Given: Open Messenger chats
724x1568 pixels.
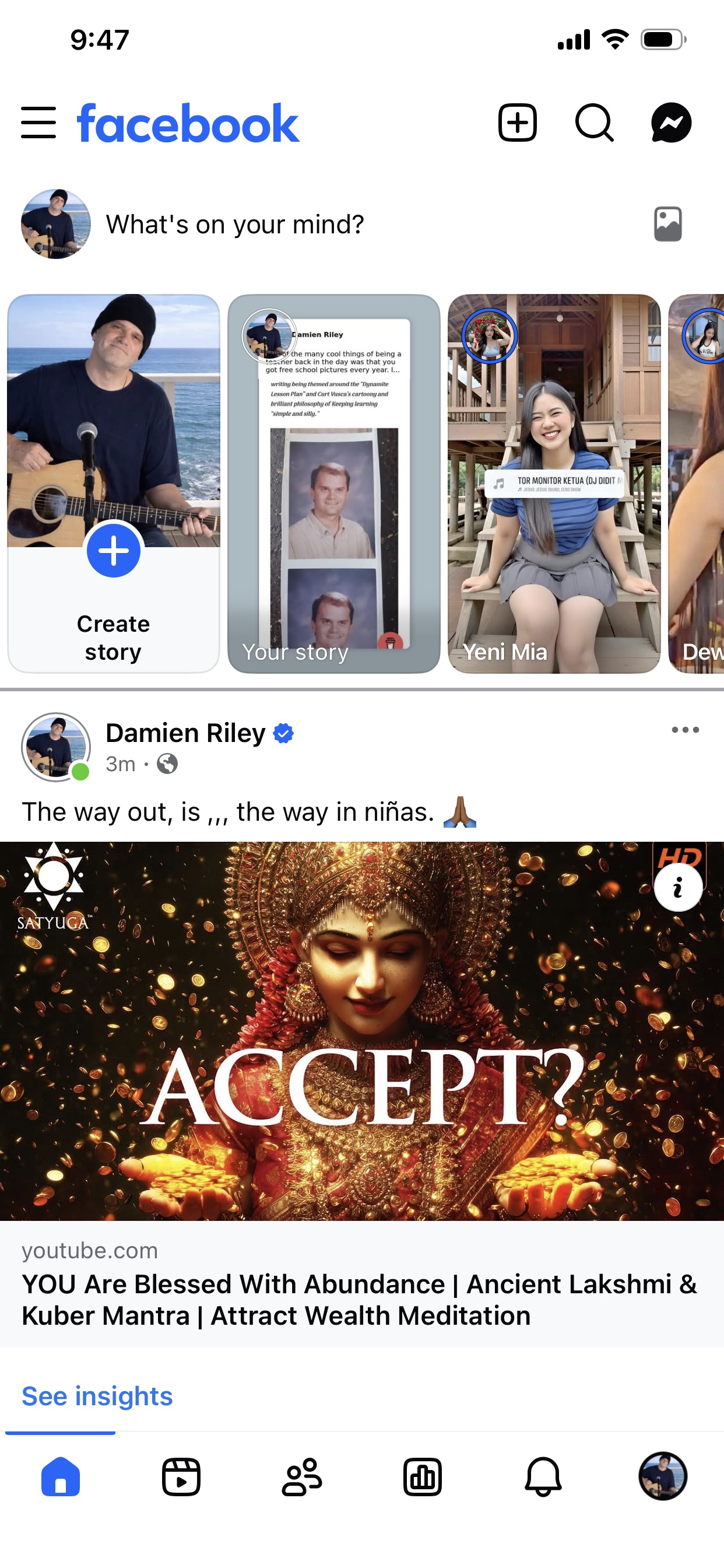Looking at the screenshot, I should coord(671,123).
